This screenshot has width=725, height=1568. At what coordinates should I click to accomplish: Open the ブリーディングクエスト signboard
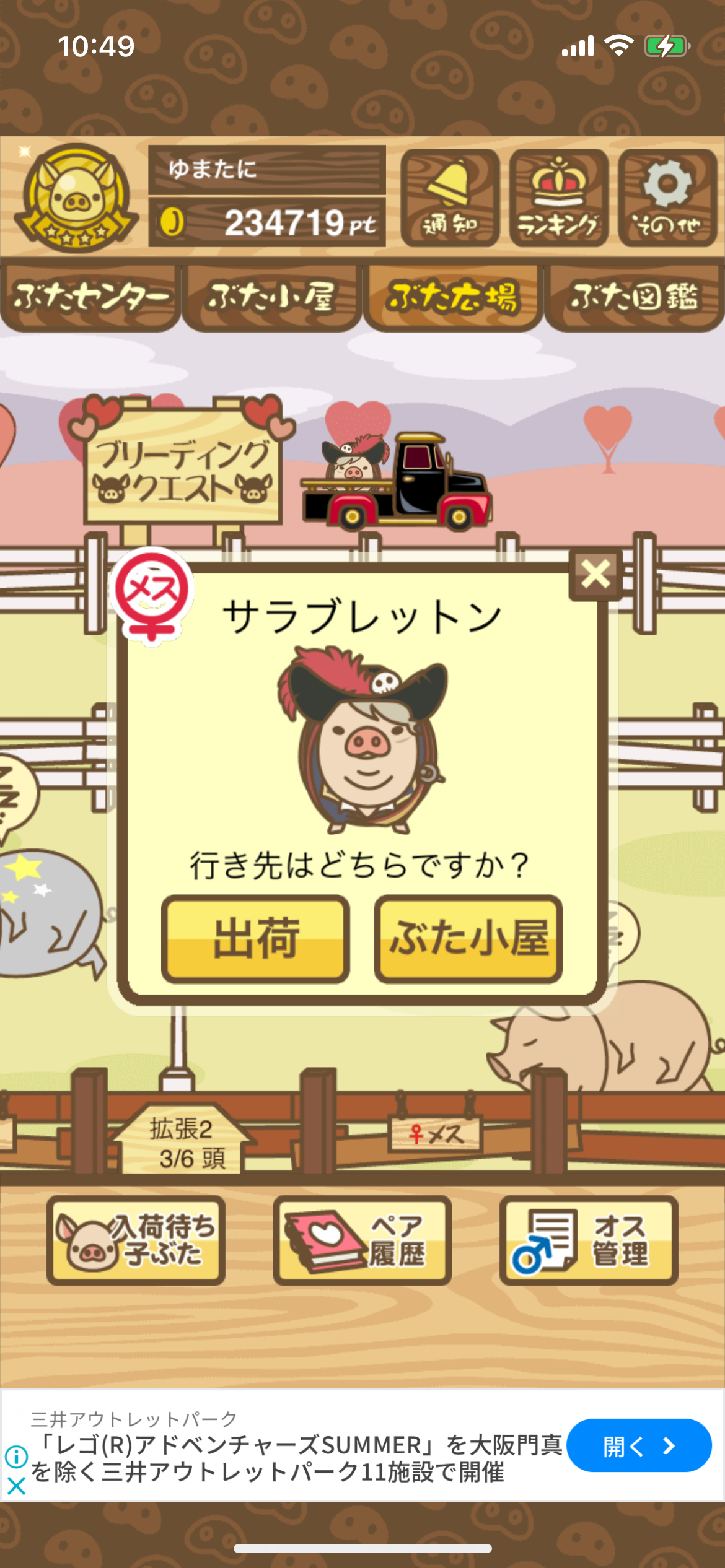click(183, 471)
